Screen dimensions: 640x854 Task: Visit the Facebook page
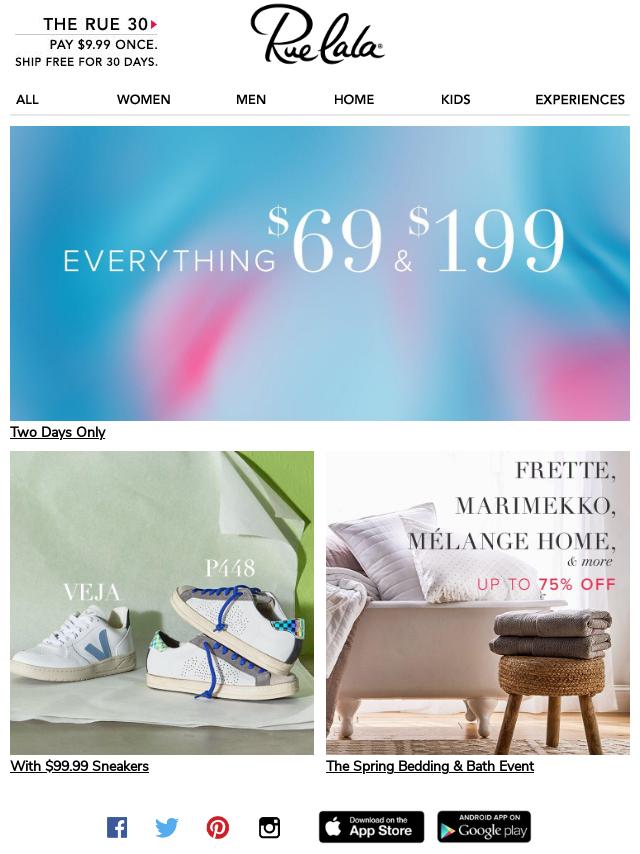pyautogui.click(x=117, y=827)
